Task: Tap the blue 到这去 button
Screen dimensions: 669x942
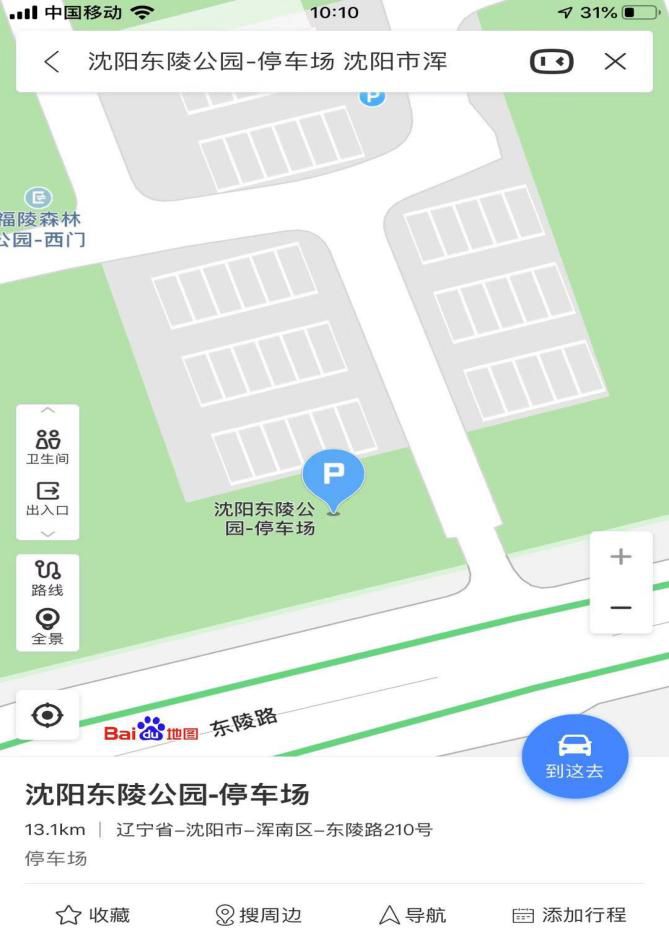Action: tap(575, 757)
